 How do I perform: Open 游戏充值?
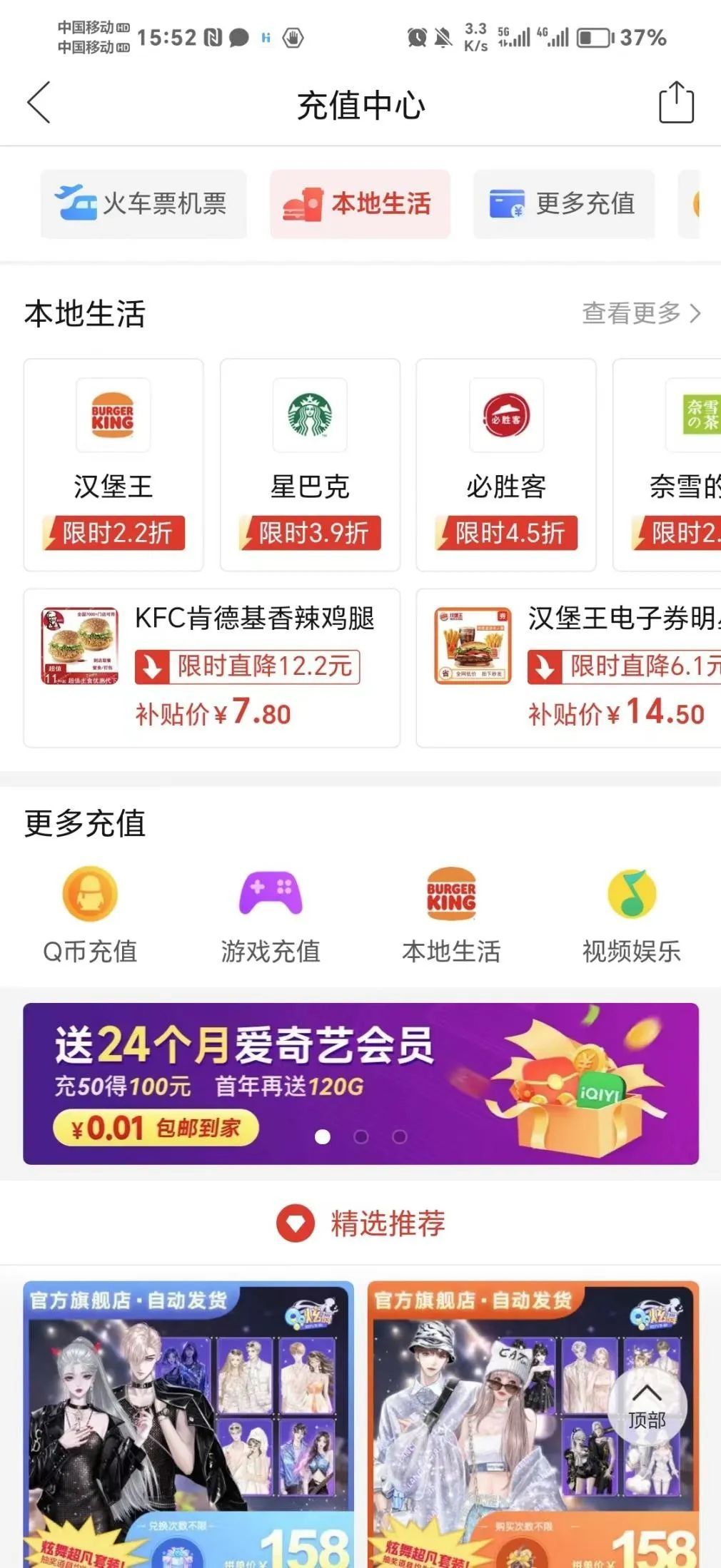click(x=271, y=914)
